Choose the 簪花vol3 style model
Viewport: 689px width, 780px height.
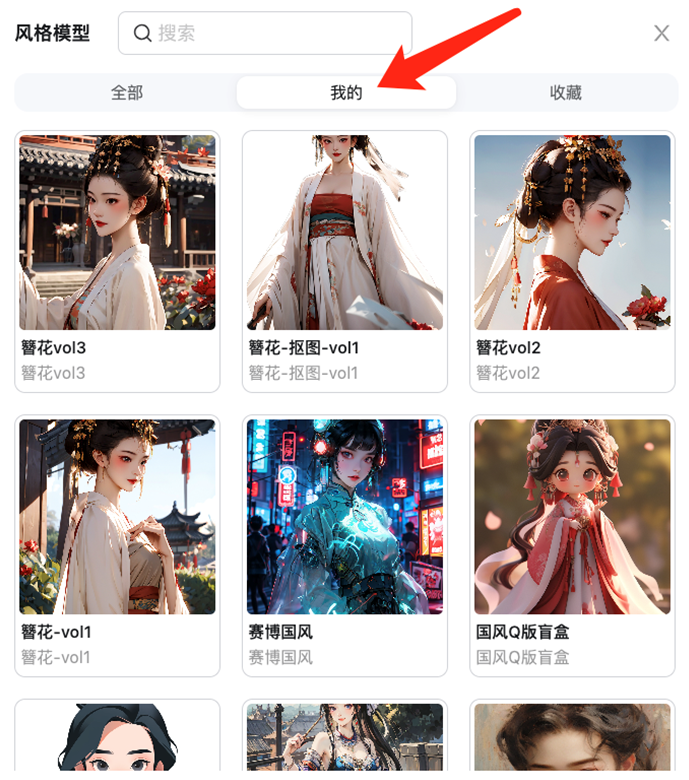tap(117, 260)
